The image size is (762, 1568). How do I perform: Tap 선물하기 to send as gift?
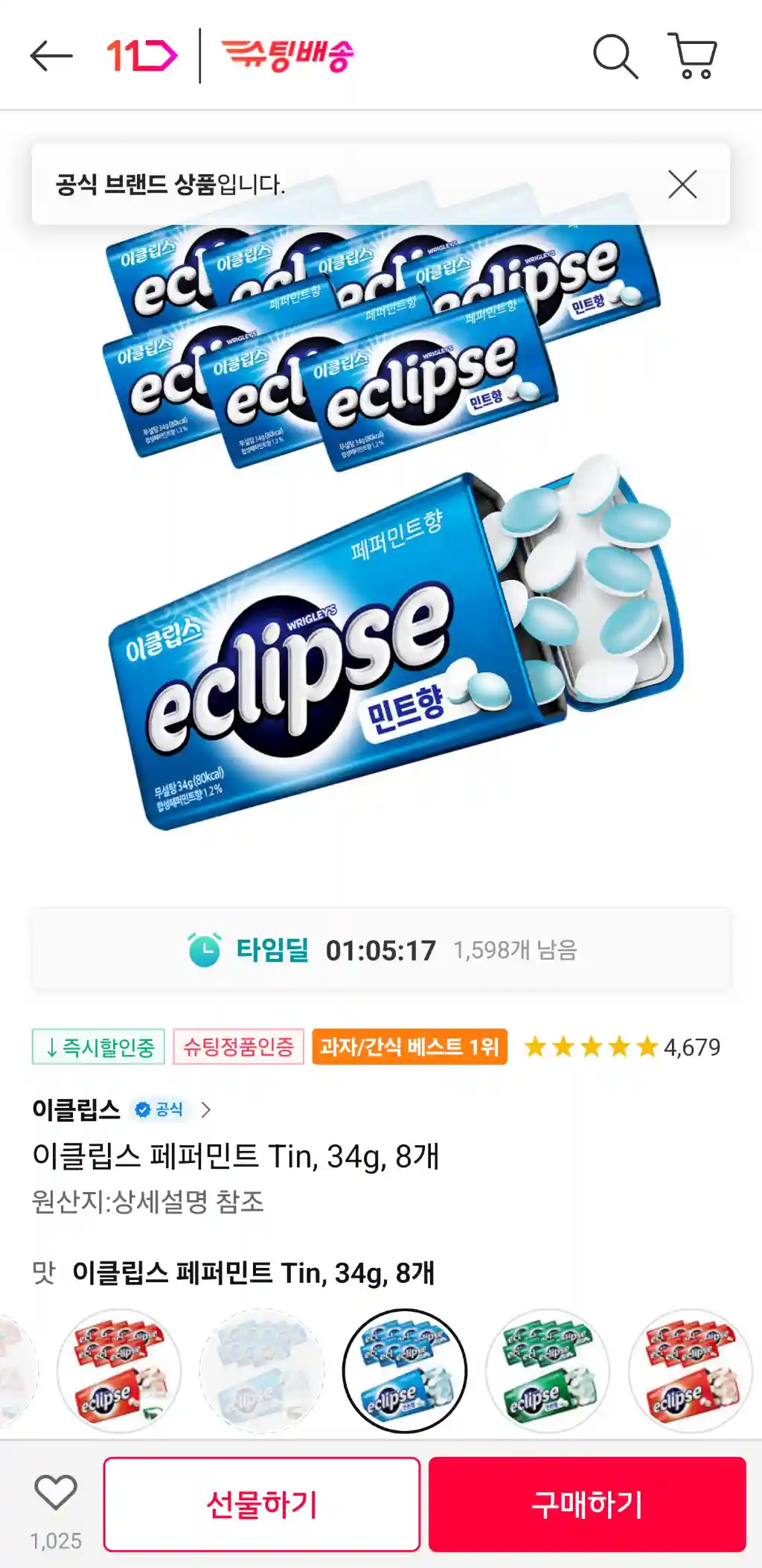[262, 1504]
